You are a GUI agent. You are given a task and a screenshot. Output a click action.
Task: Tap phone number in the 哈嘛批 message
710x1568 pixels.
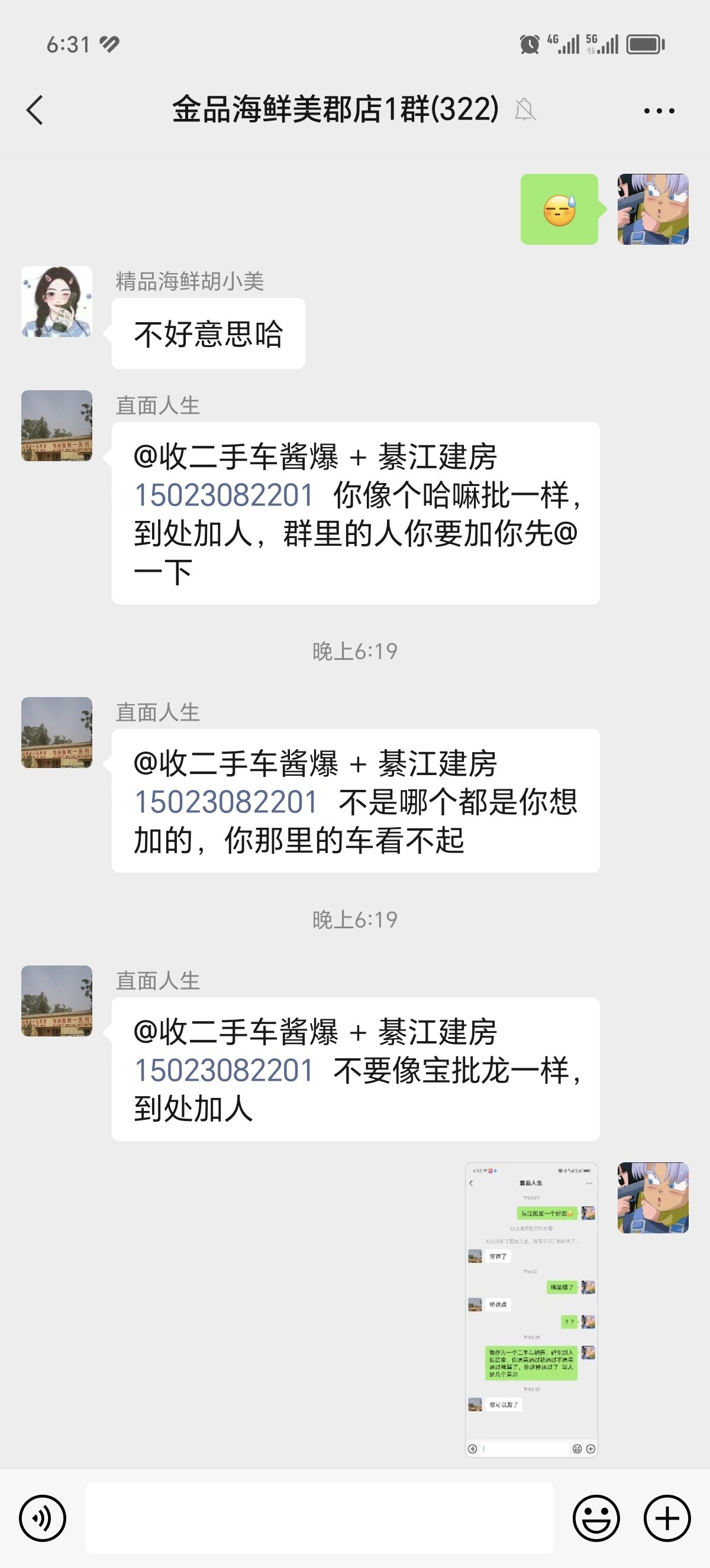(224, 495)
